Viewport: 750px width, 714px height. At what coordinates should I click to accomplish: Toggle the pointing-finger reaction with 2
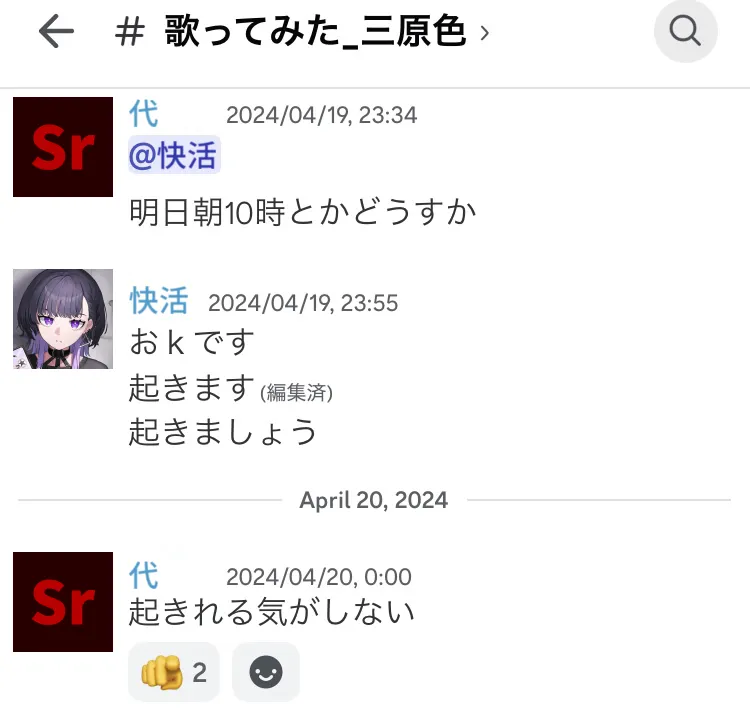coord(174,672)
